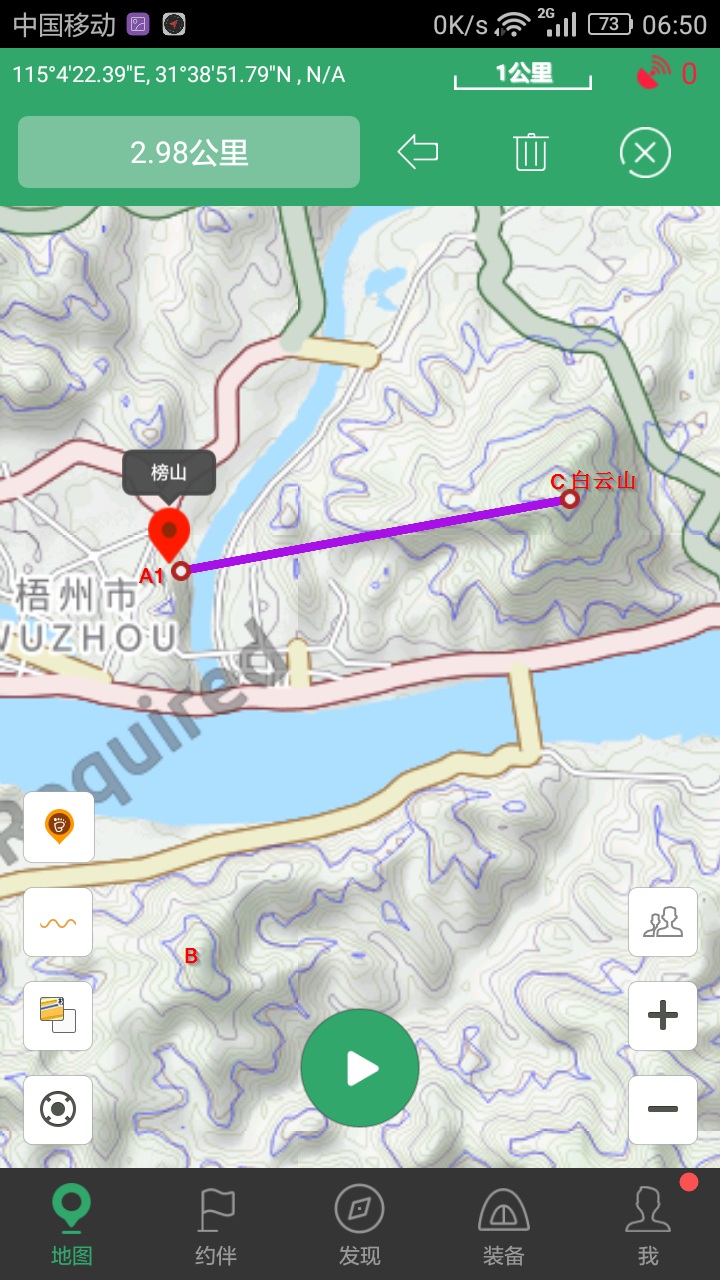Delete the measured route
720x1280 pixels.
(x=531, y=152)
